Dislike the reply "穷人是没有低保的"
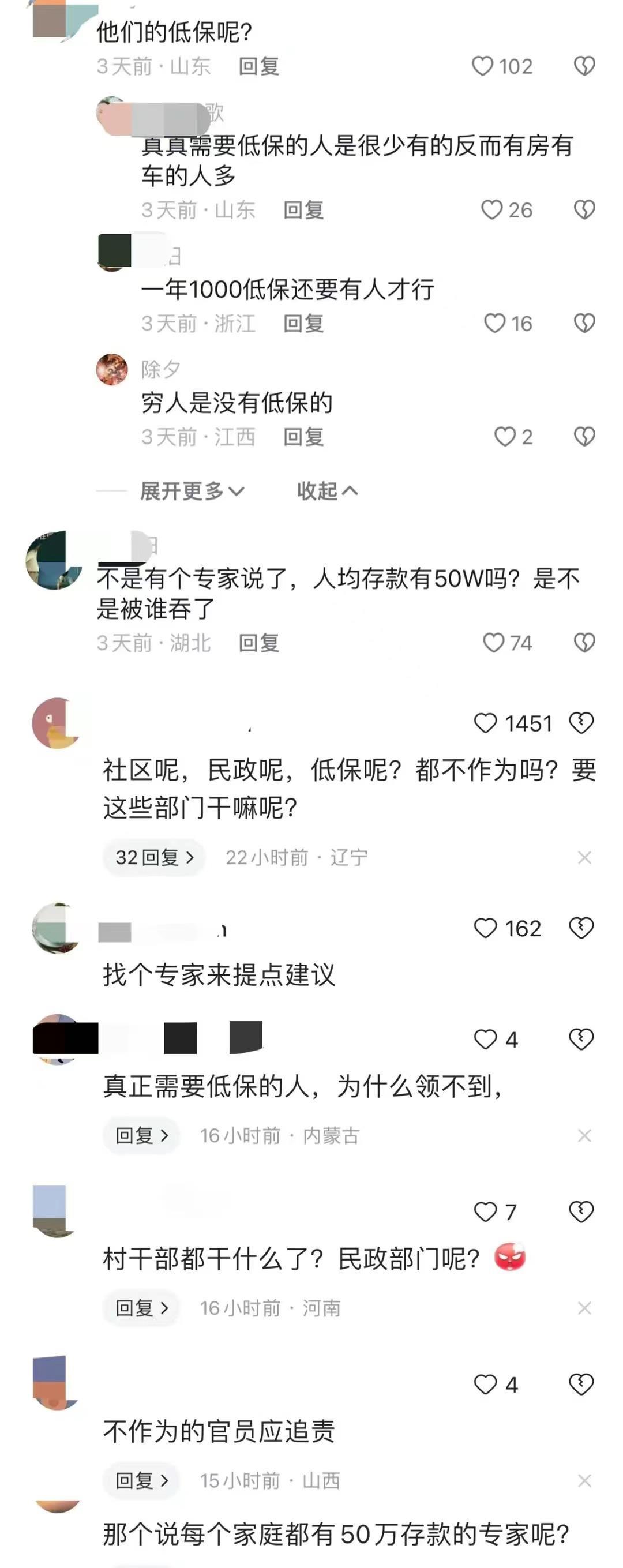Image resolution: width=623 pixels, height=1568 pixels. coord(584,437)
